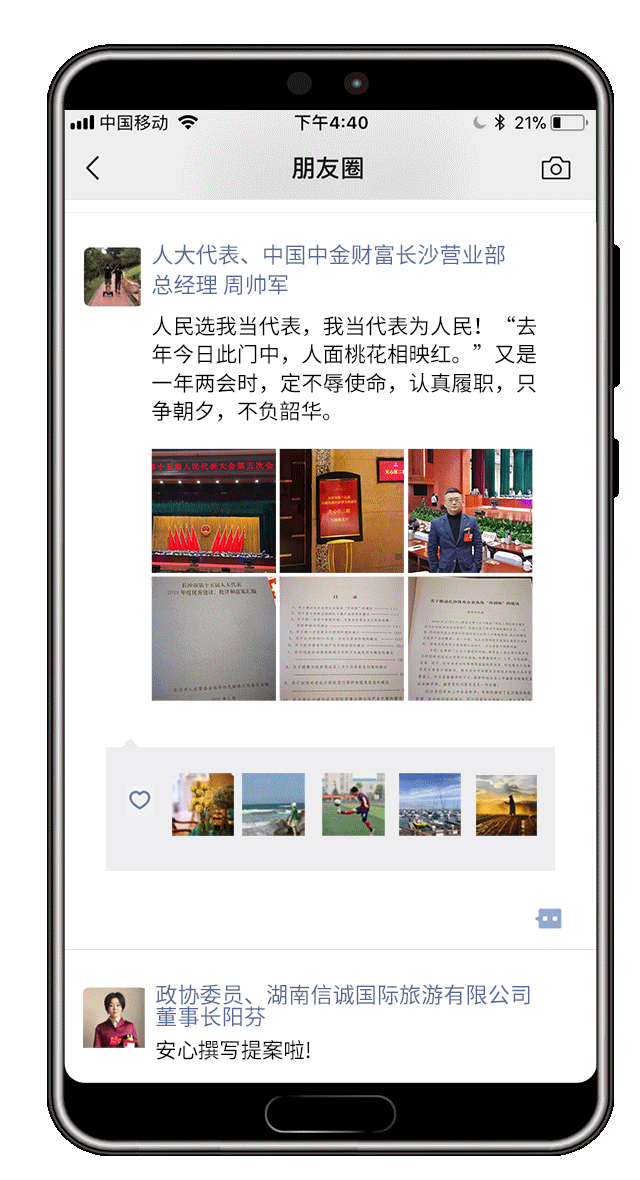
Task: Open the photo of the red sign stand
Action: click(342, 511)
